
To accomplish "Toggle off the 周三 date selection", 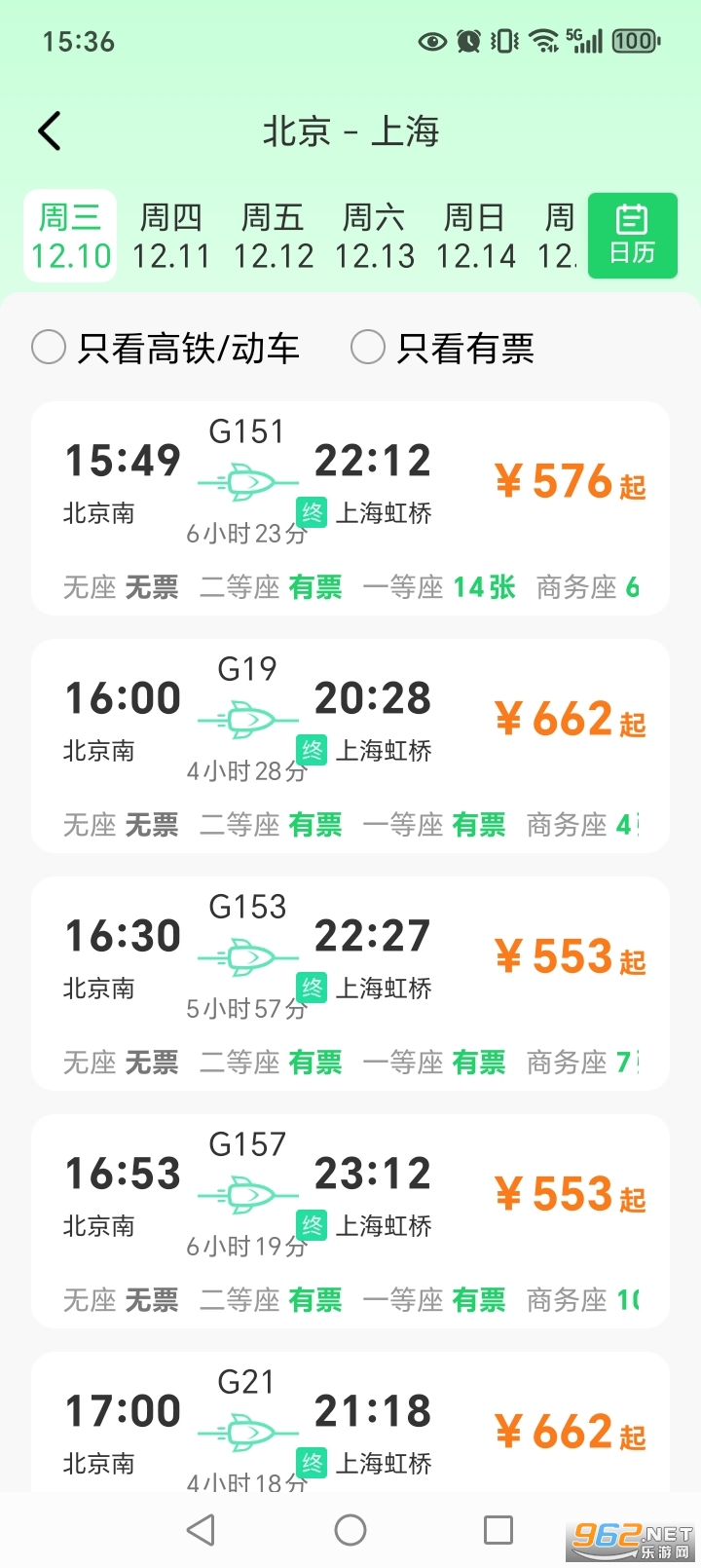I will click(69, 235).
